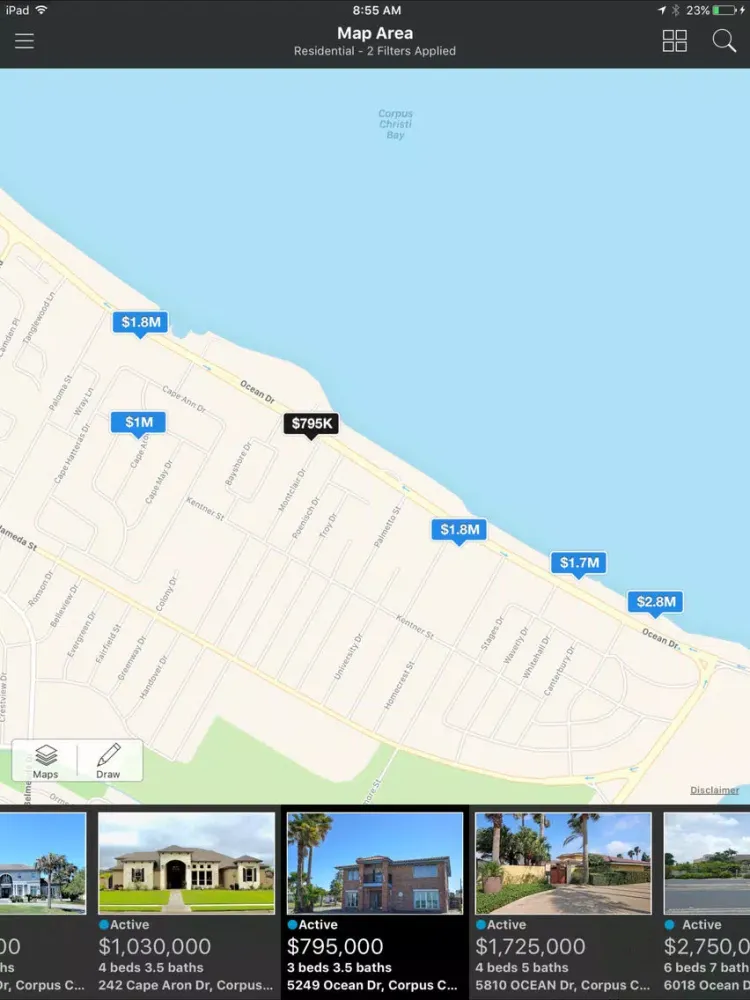
Task: Open the 6018 Ocean Dr listing card
Action: (x=707, y=900)
